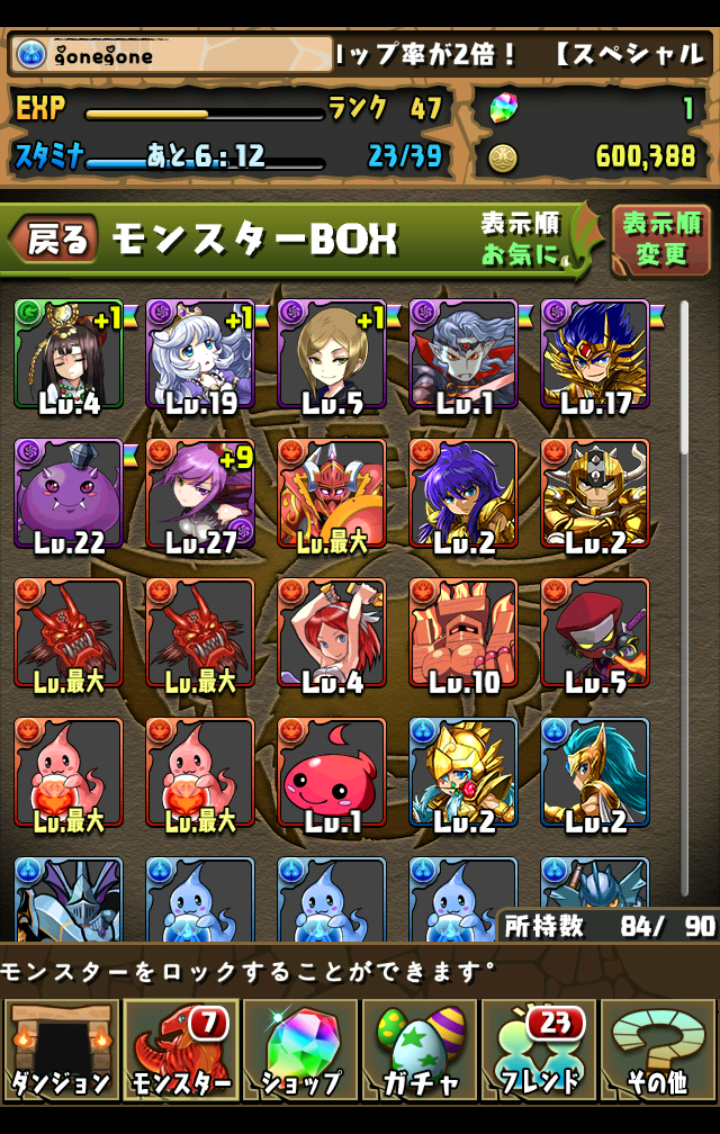Go to the ガチャ tab
Viewport: 720px width, 1134px height.
click(420, 1050)
